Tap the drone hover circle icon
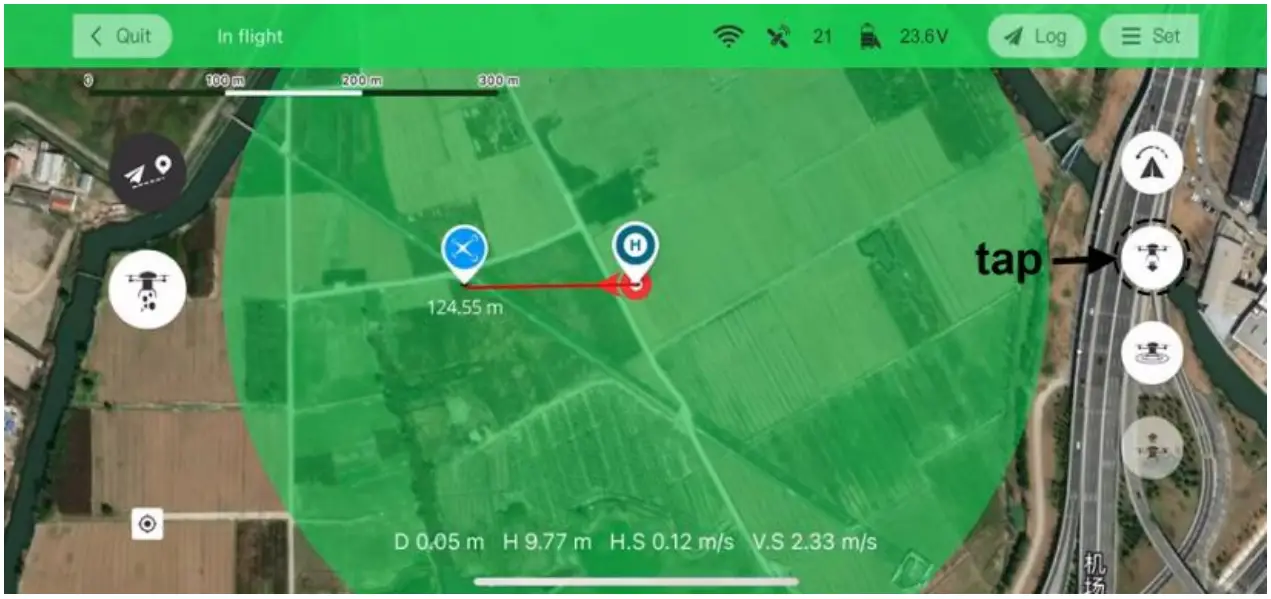This screenshot has height=599, width=1271. tap(1152, 353)
